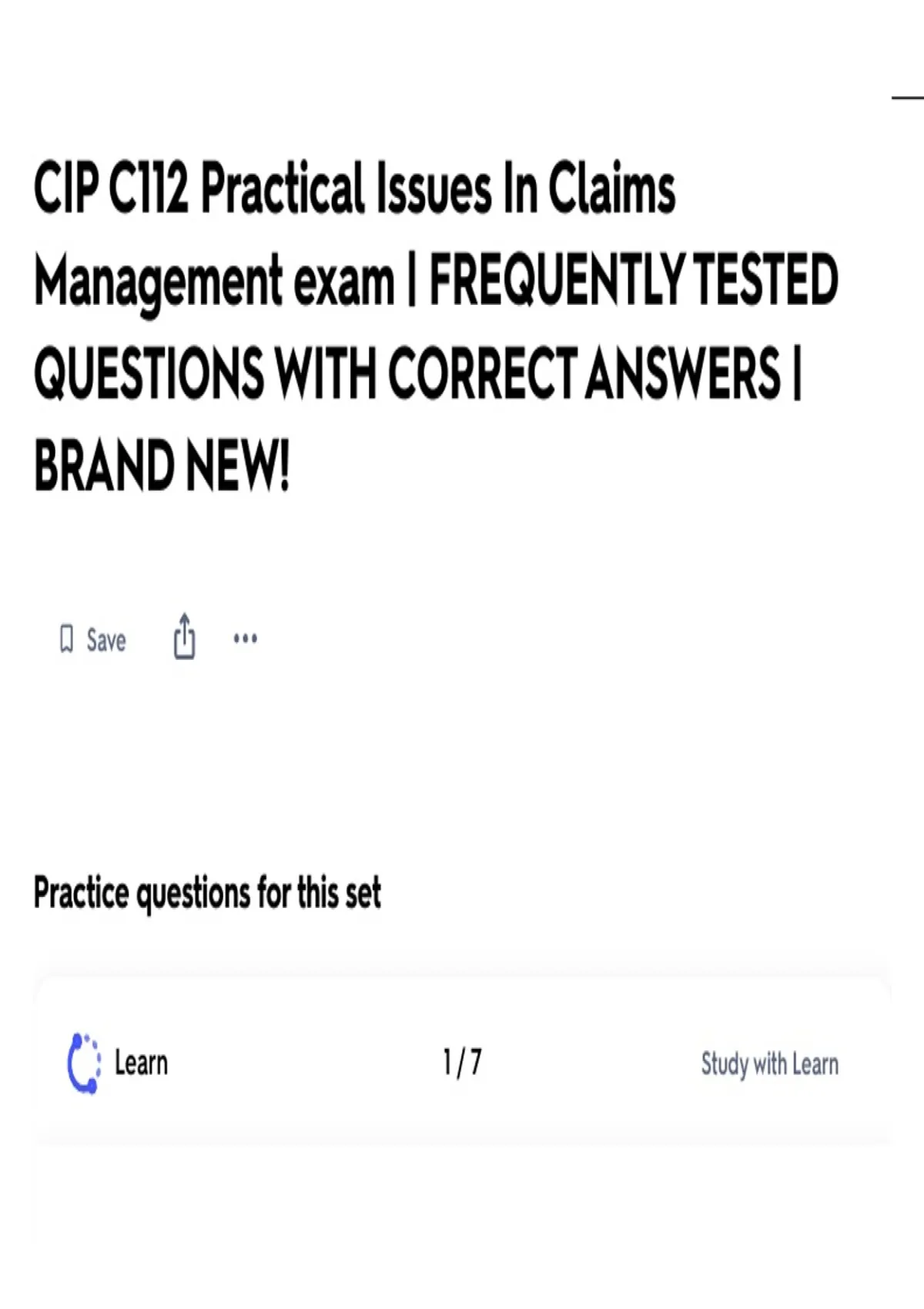The image size is (924, 1309).
Task: Open the three-dot more options menu
Action: pyautogui.click(x=245, y=638)
